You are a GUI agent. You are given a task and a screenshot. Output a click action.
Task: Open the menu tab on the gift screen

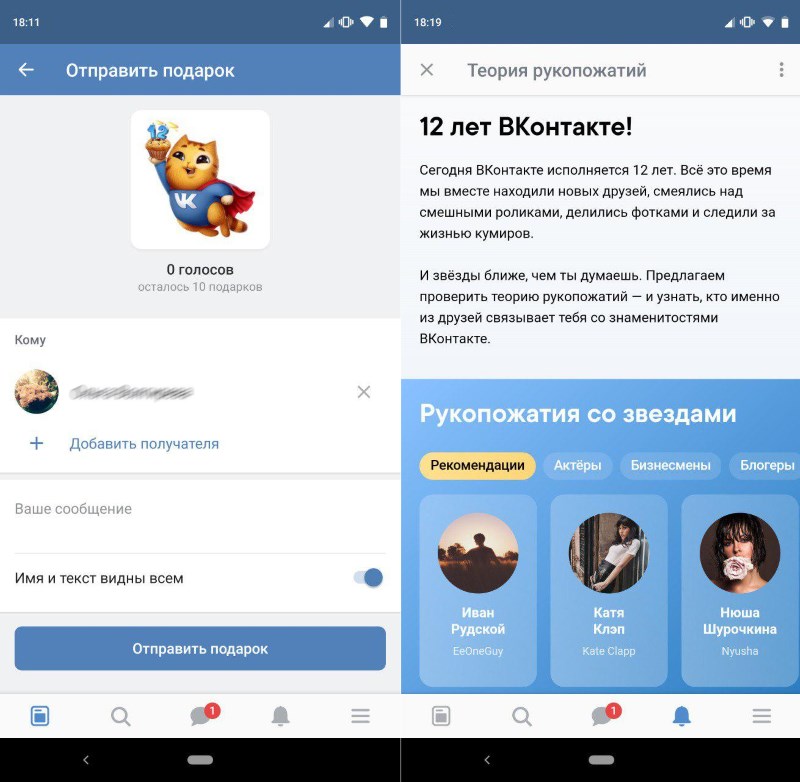[x=360, y=716]
